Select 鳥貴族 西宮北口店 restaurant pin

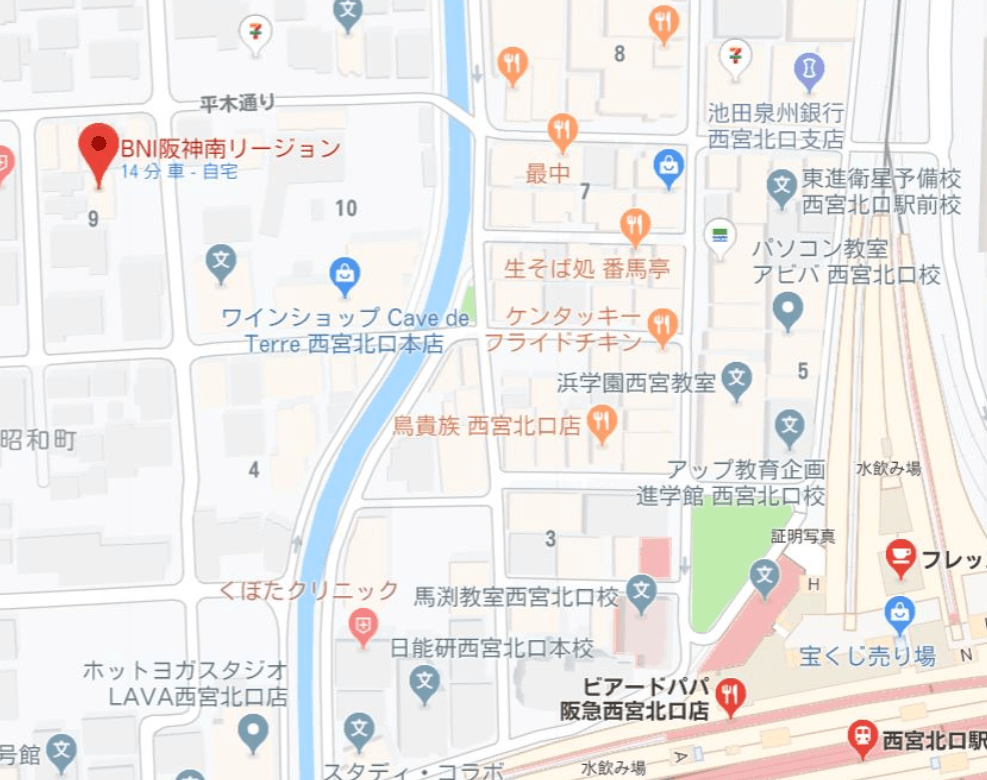[x=602, y=424]
